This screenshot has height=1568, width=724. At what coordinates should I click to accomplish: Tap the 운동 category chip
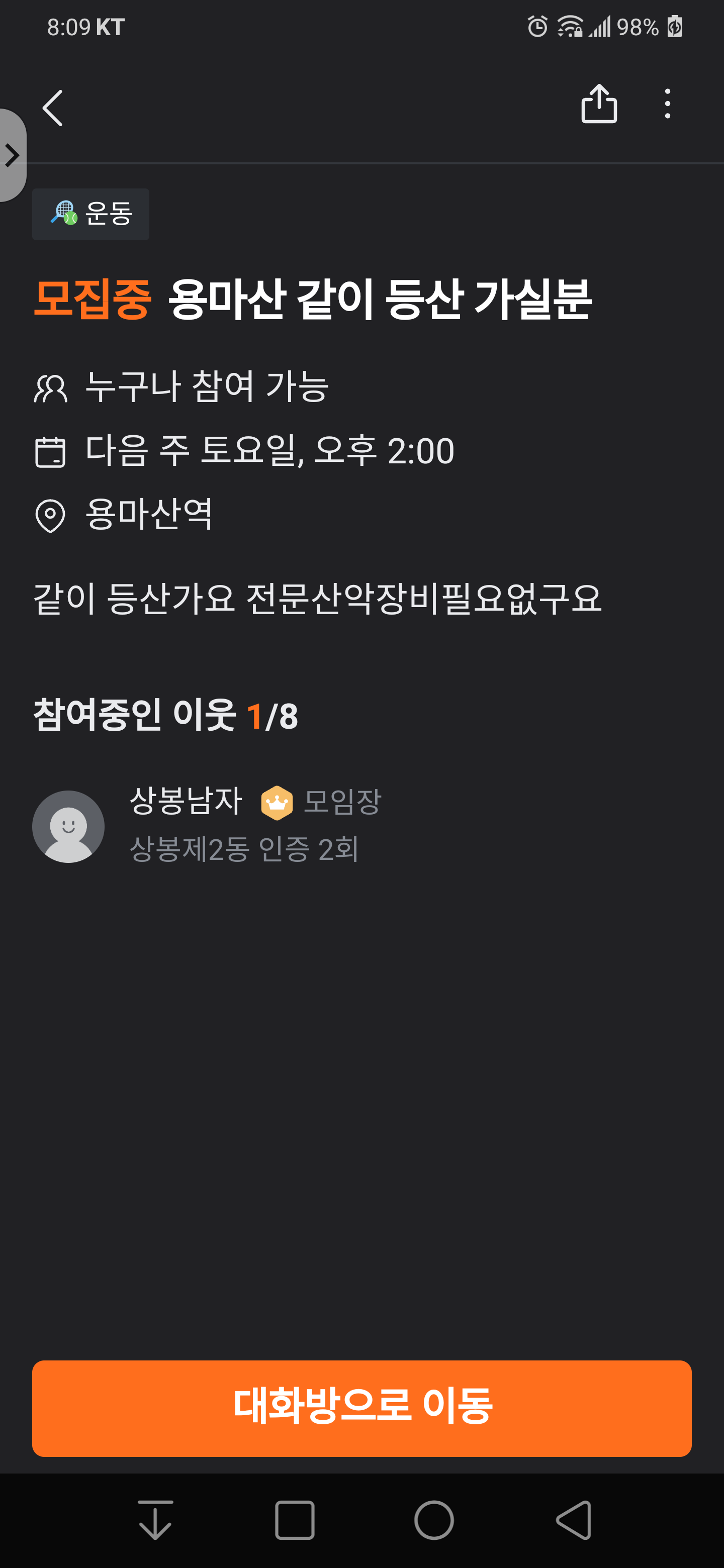[90, 214]
